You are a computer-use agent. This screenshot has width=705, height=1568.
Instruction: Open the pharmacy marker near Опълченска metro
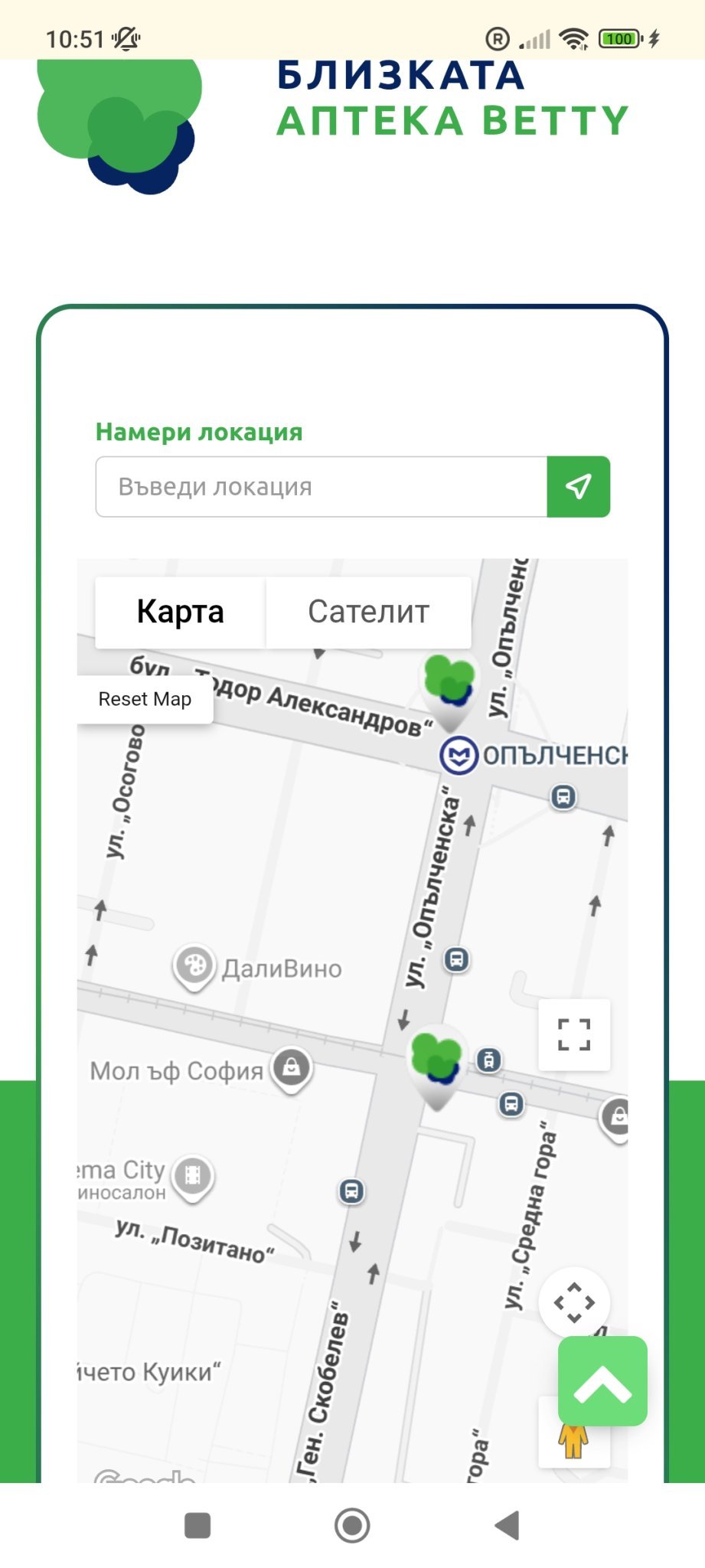[x=450, y=691]
